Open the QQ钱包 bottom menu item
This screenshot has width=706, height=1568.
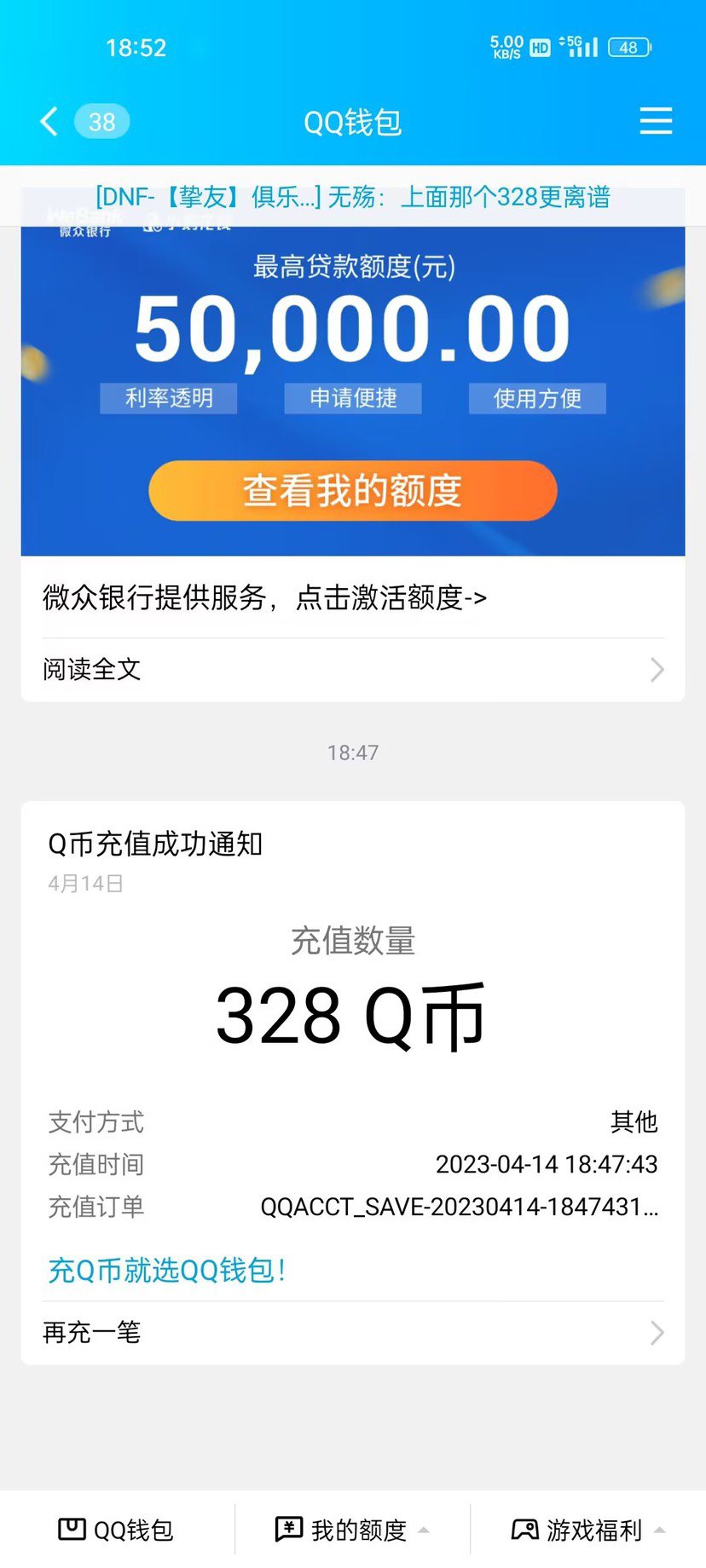pos(117,1531)
